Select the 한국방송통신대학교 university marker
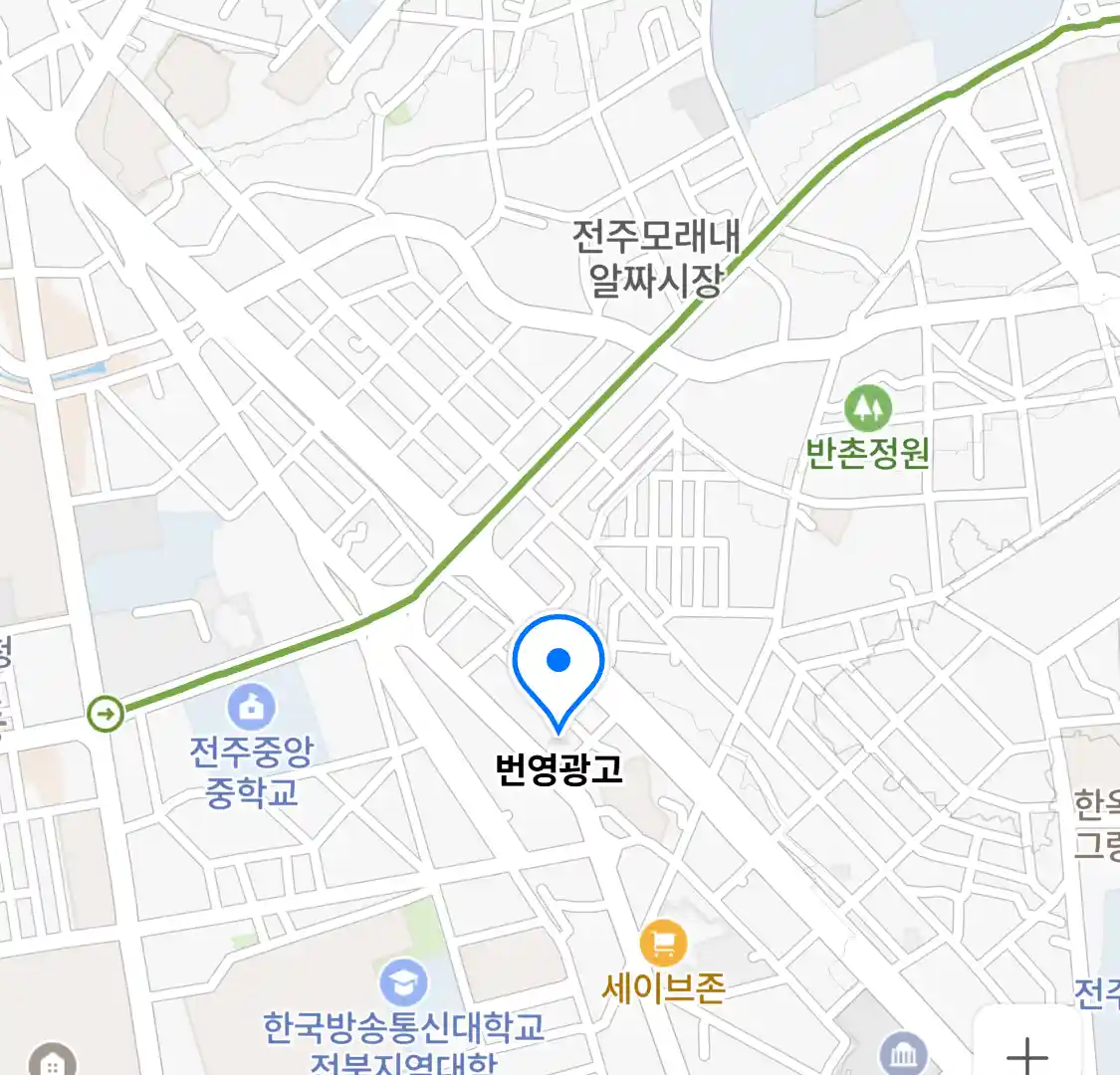 click(403, 984)
